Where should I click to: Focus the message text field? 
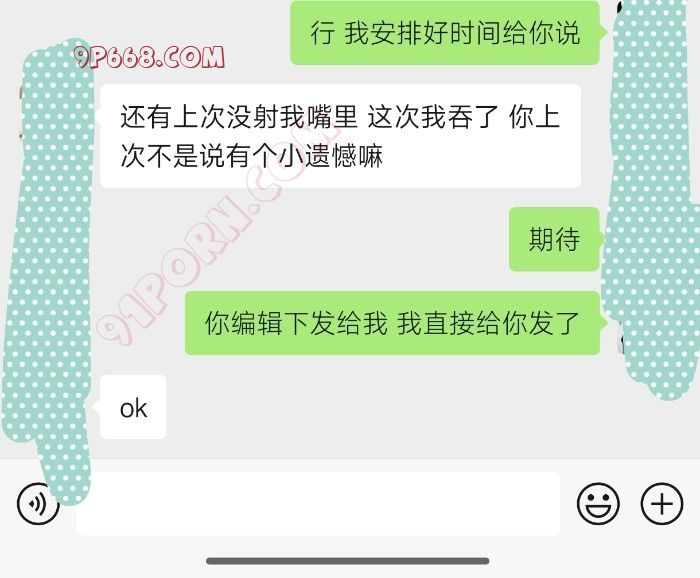(x=318, y=503)
